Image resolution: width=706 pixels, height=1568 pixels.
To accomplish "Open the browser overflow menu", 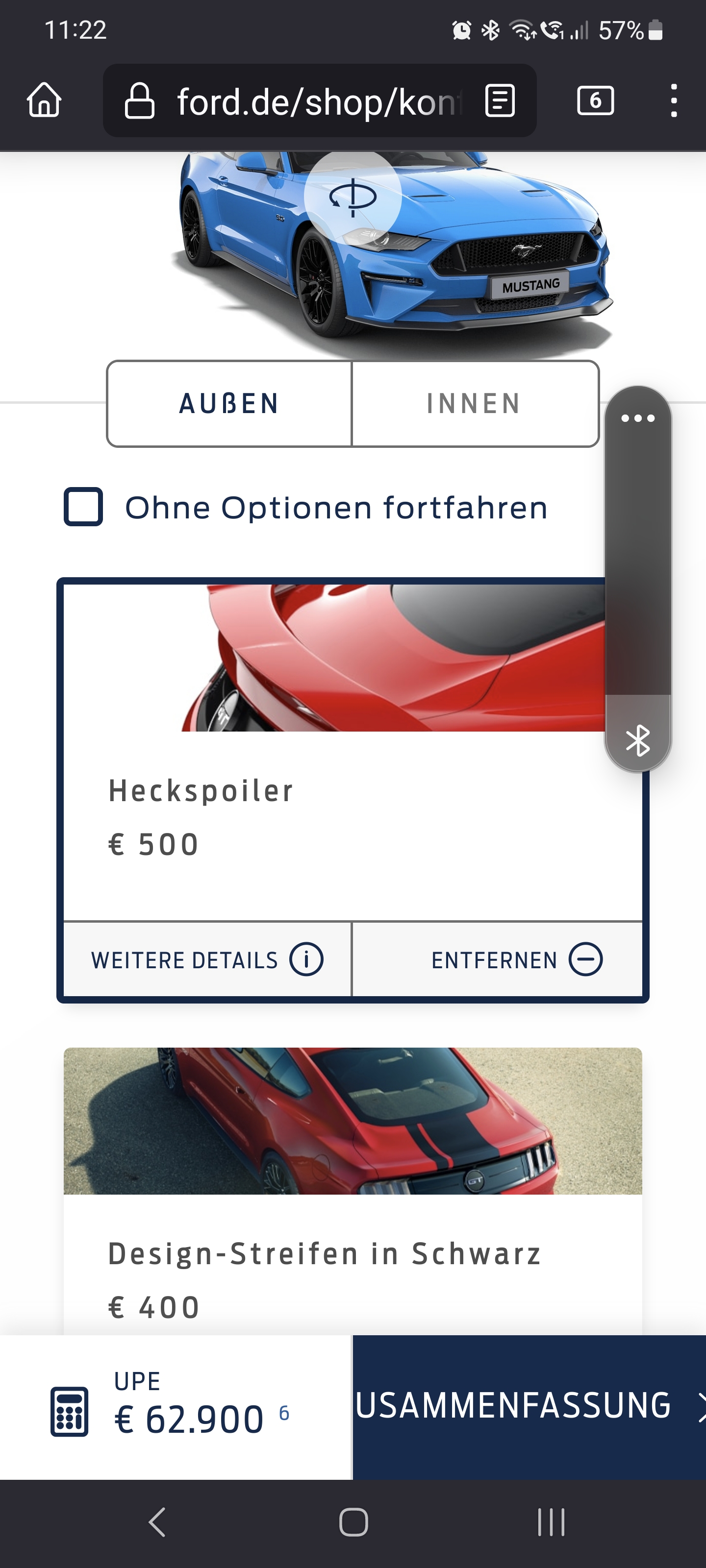I will pyautogui.click(x=673, y=100).
